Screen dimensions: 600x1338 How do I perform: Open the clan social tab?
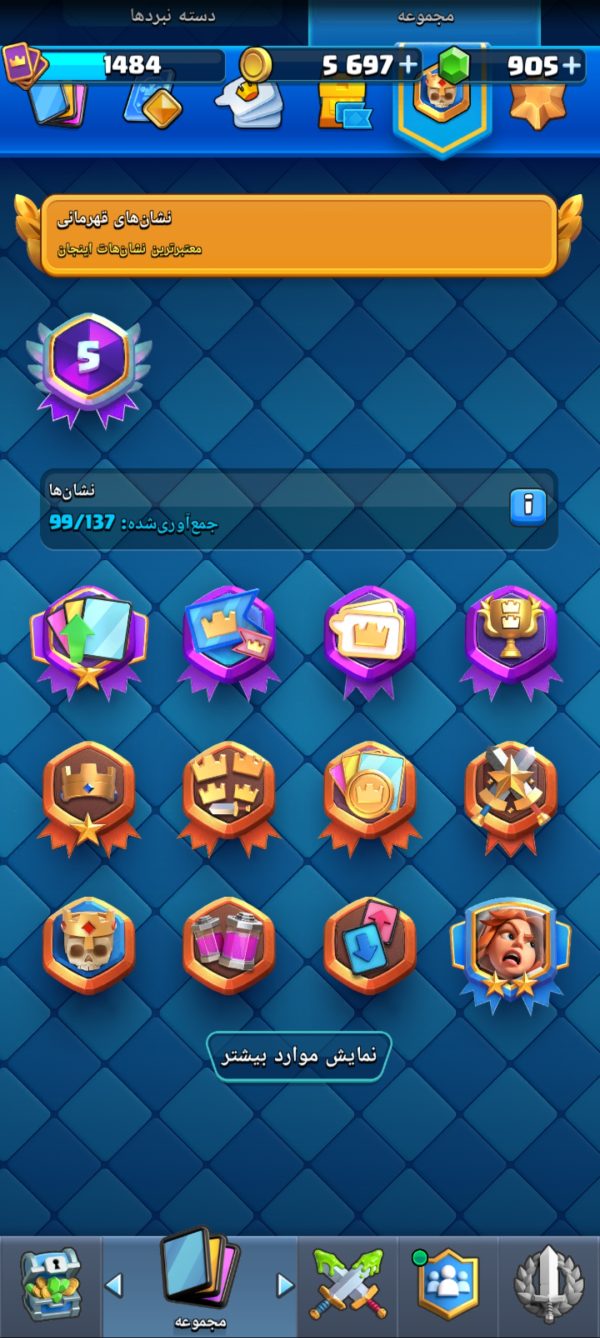447,1285
